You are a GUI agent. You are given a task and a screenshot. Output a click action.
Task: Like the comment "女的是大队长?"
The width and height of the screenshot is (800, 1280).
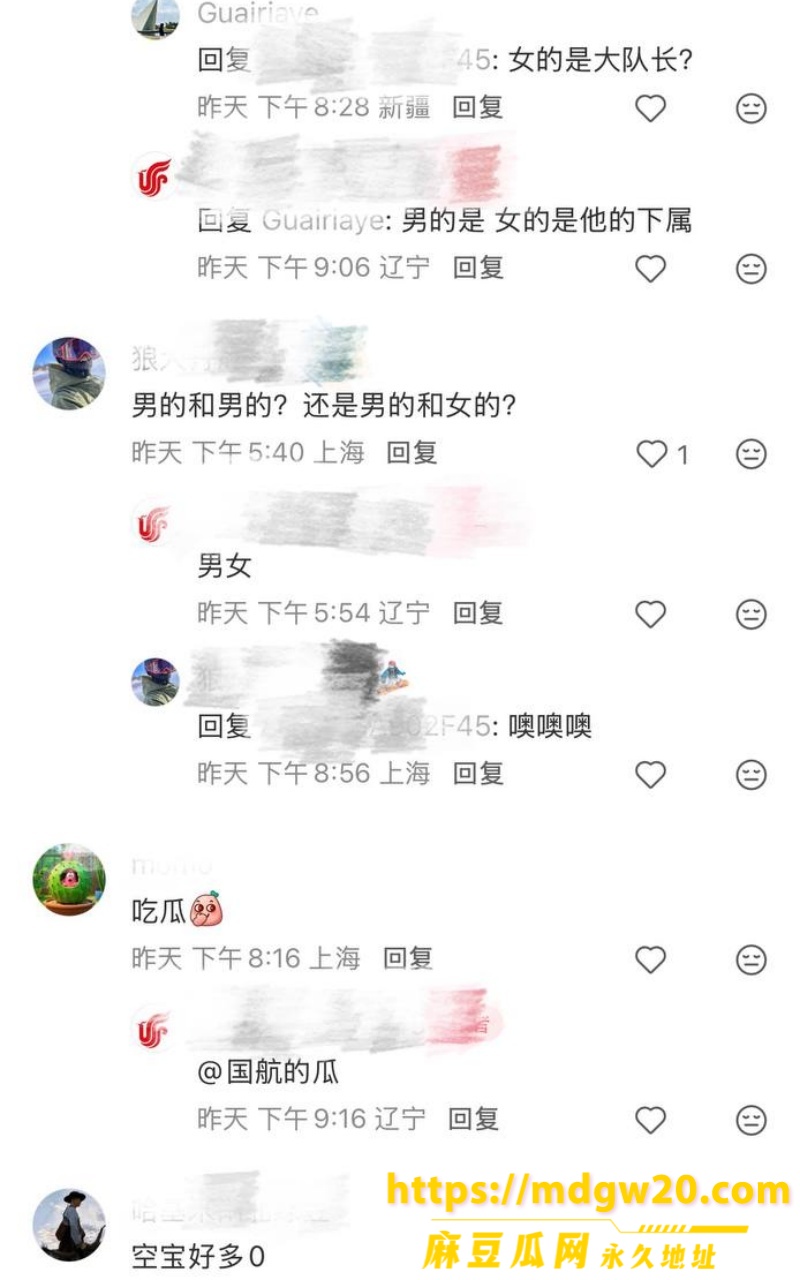point(651,108)
